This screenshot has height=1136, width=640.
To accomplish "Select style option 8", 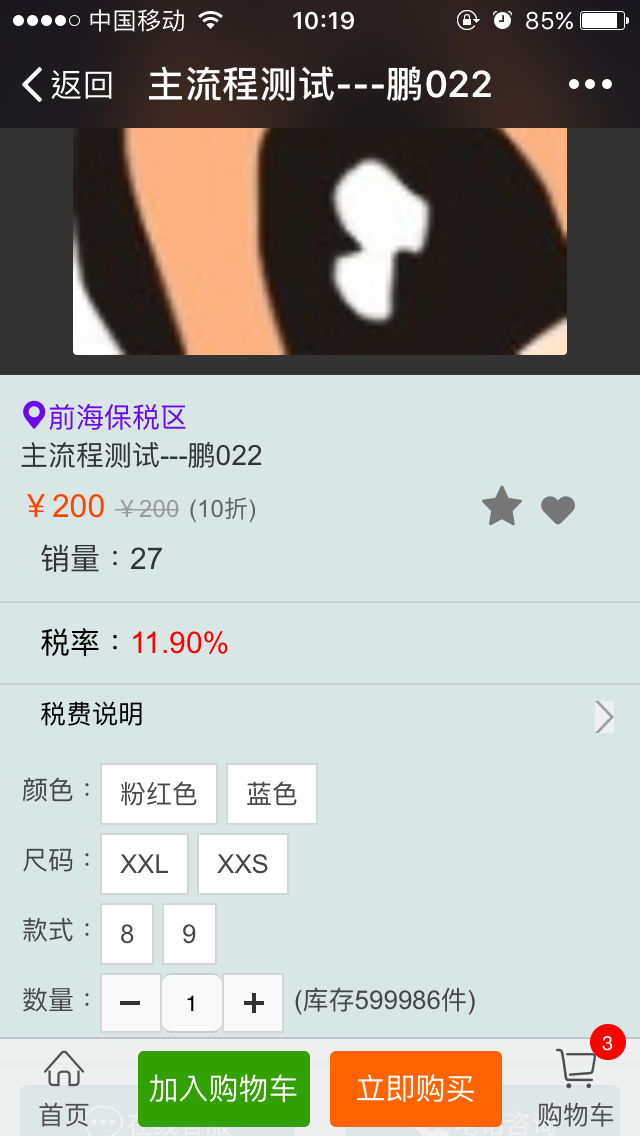I will coord(127,934).
